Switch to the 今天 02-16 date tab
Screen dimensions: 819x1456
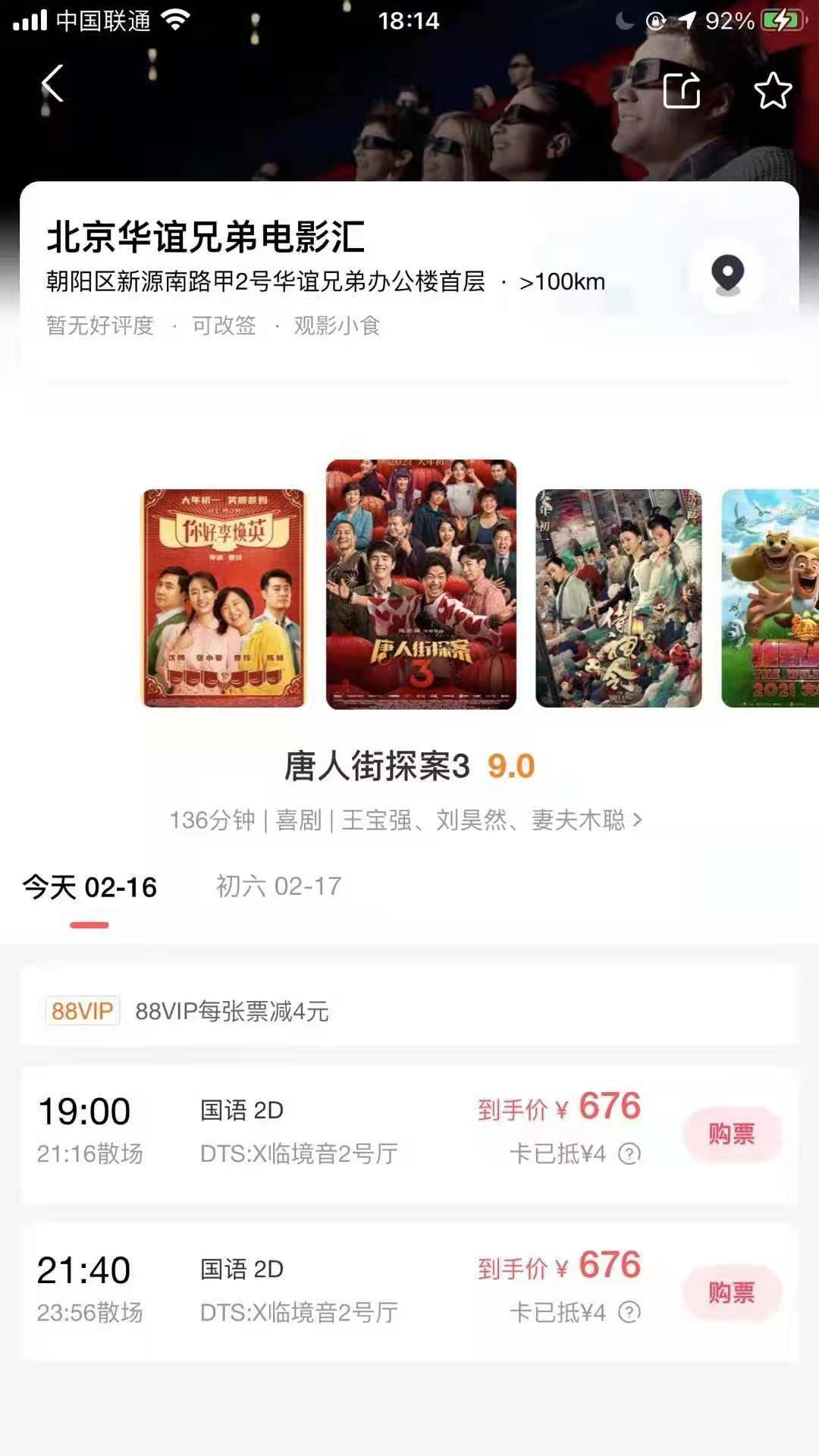click(89, 887)
